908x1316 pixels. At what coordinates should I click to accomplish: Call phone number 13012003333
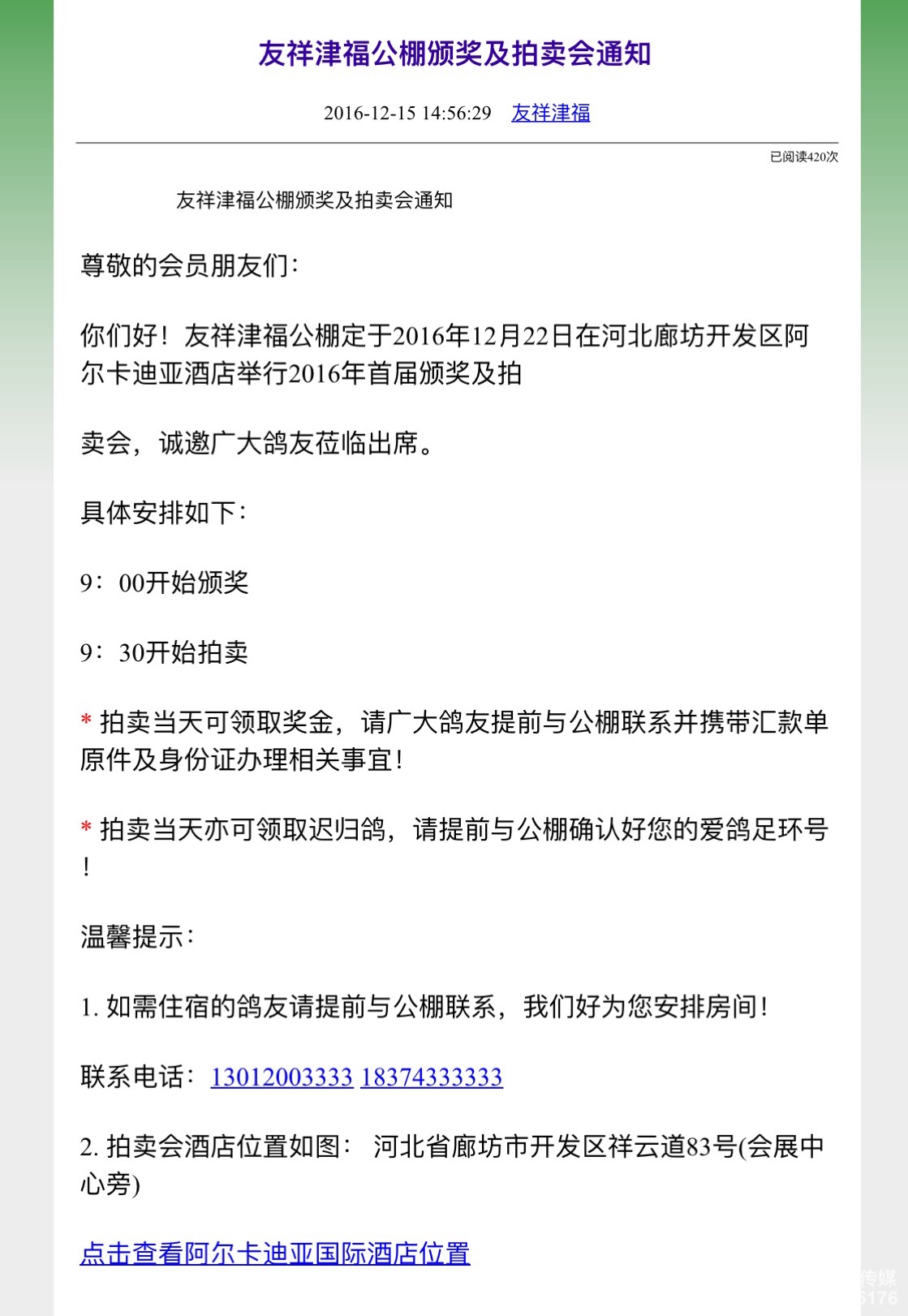(x=281, y=1077)
